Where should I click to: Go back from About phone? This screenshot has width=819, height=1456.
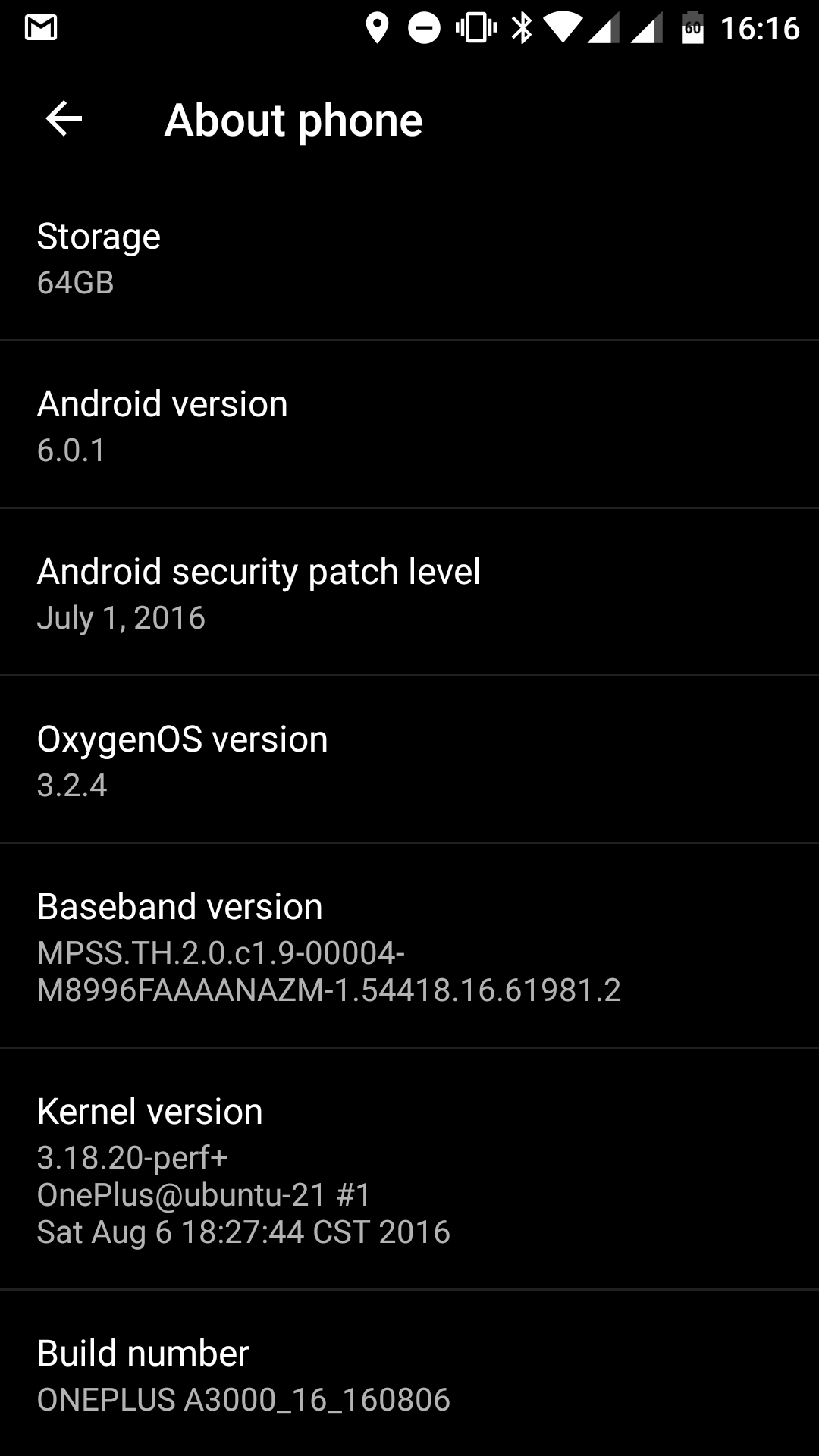(x=64, y=119)
